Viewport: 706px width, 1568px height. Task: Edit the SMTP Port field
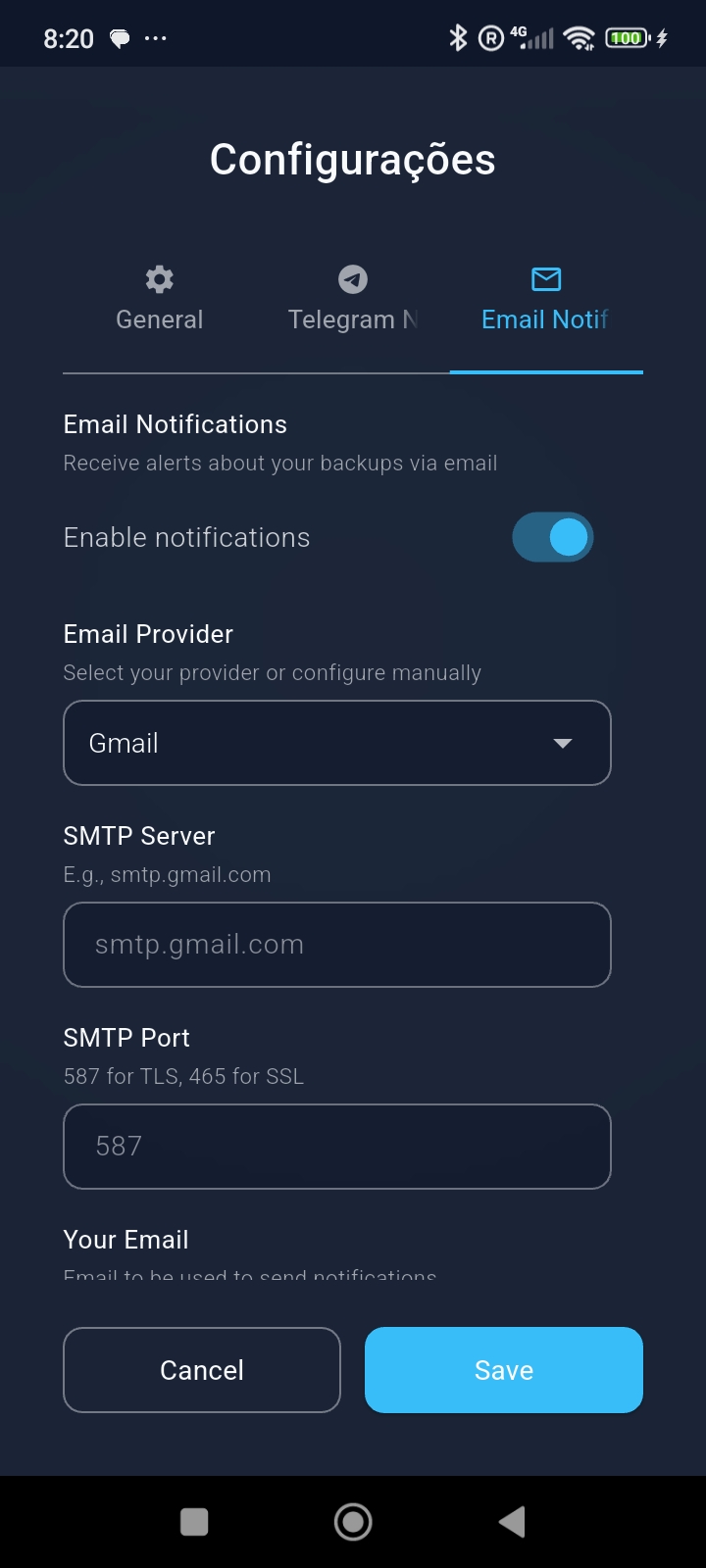coord(337,1147)
